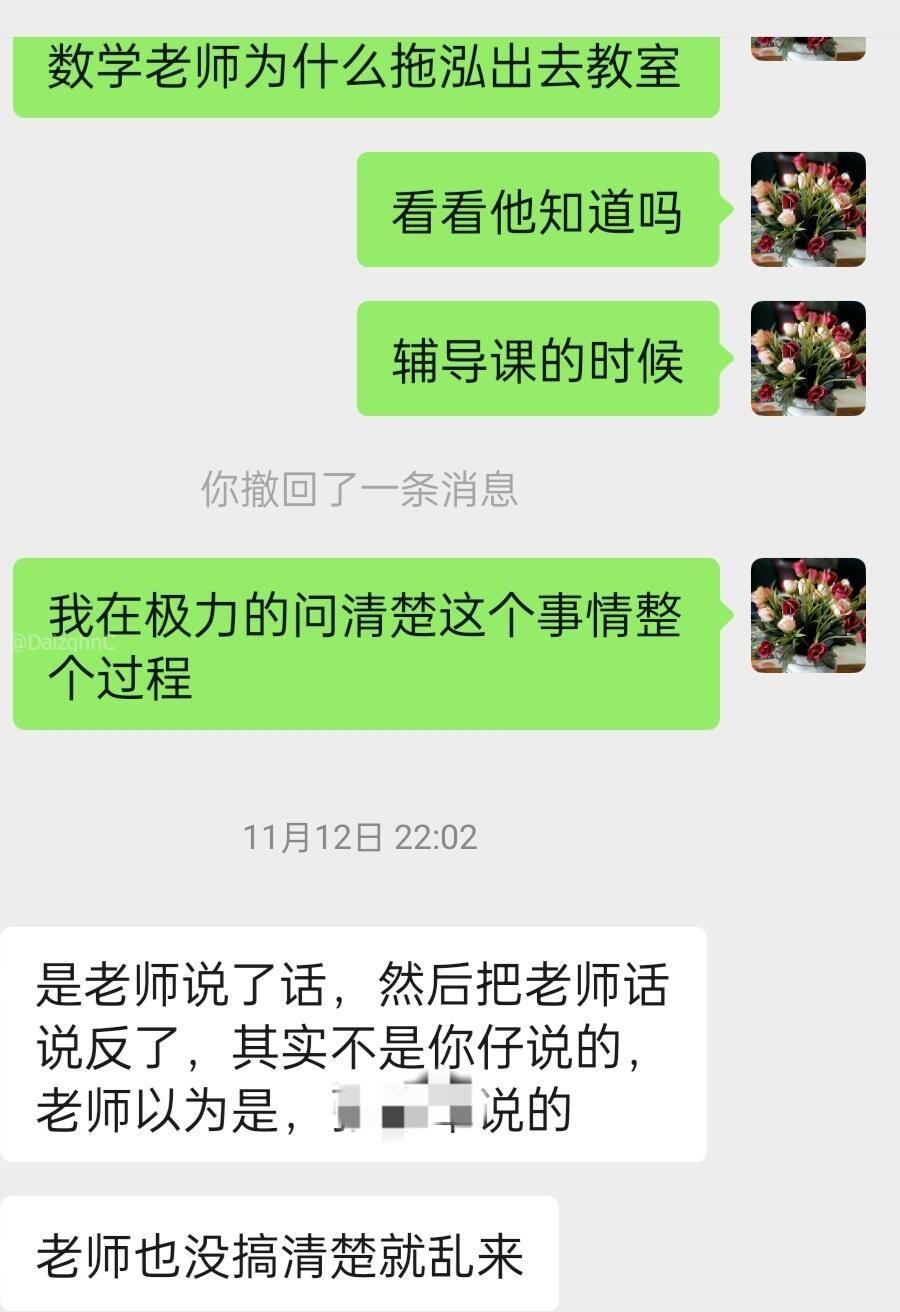This screenshot has height=1312, width=900.
Task: Tap the avatar next to "辅导课的时候"
Action: click(808, 358)
